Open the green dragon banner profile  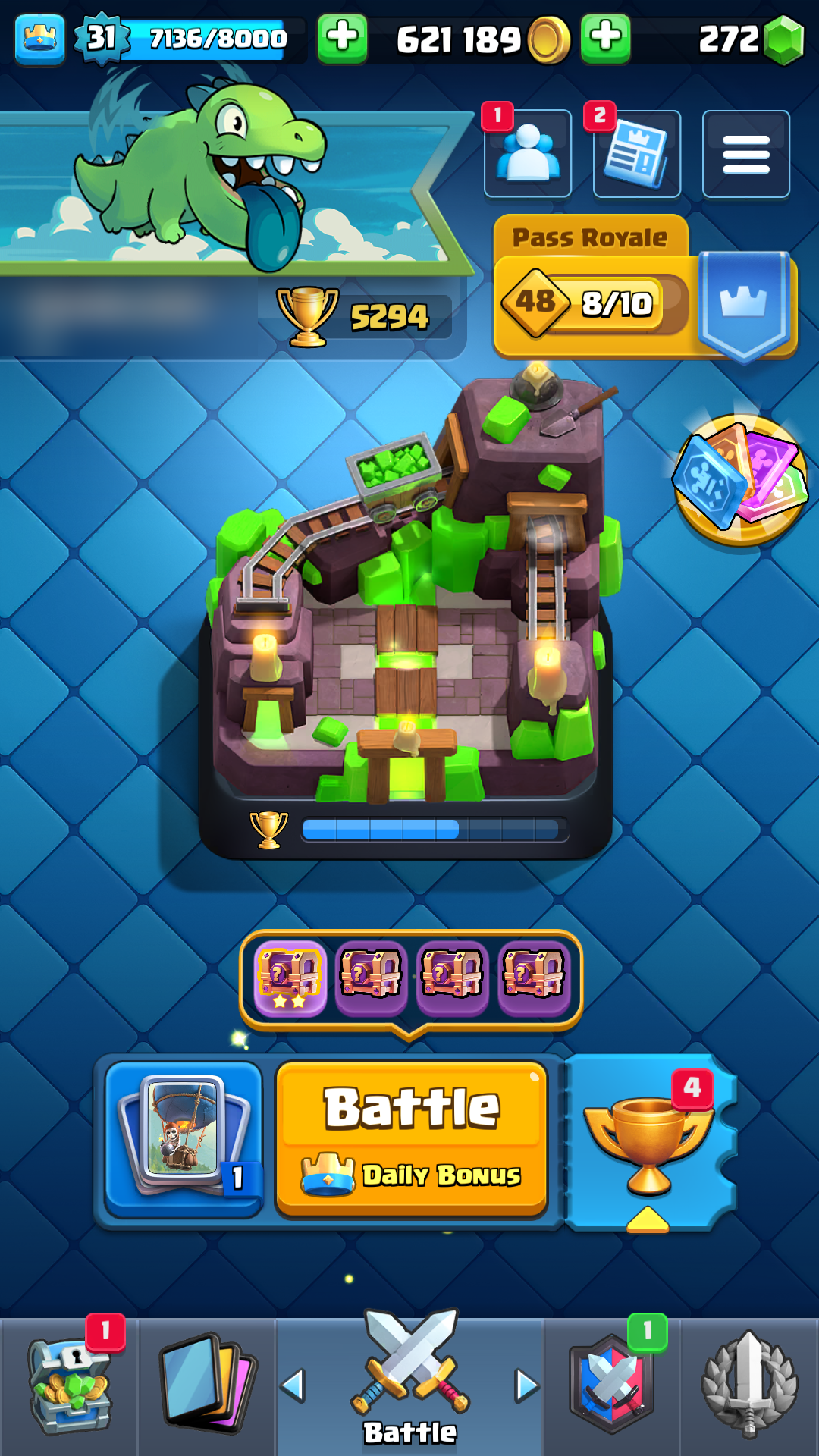coord(227,174)
